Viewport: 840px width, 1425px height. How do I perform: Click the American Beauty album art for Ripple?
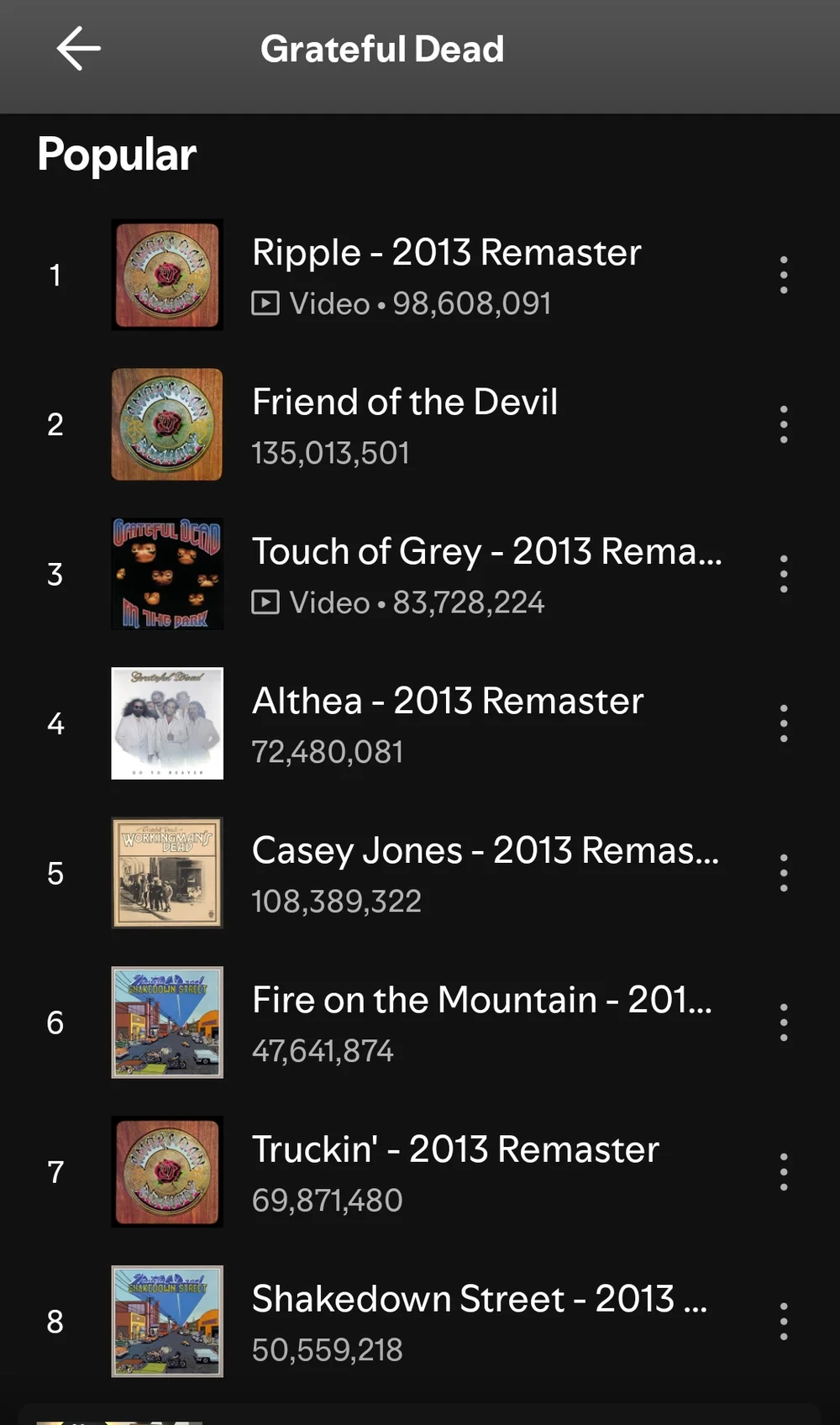pos(166,275)
